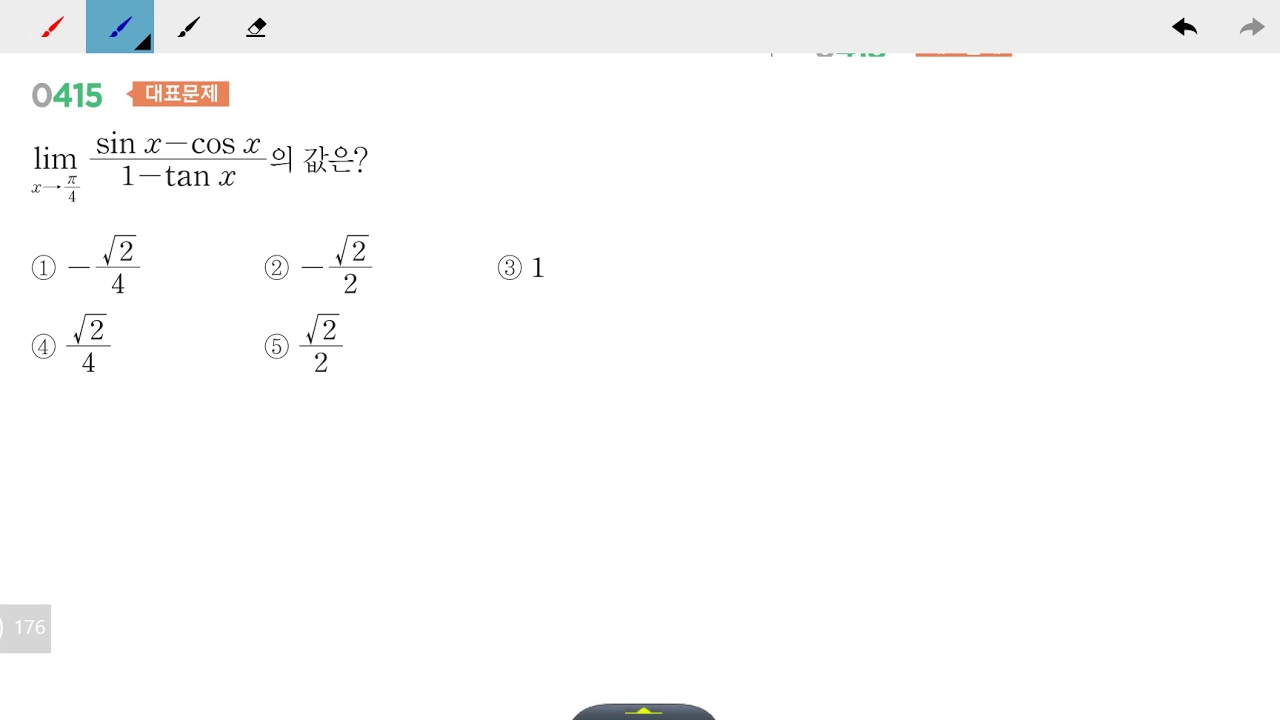The height and width of the screenshot is (720, 1280).
Task: Select the red pen tool
Action: coord(52,27)
